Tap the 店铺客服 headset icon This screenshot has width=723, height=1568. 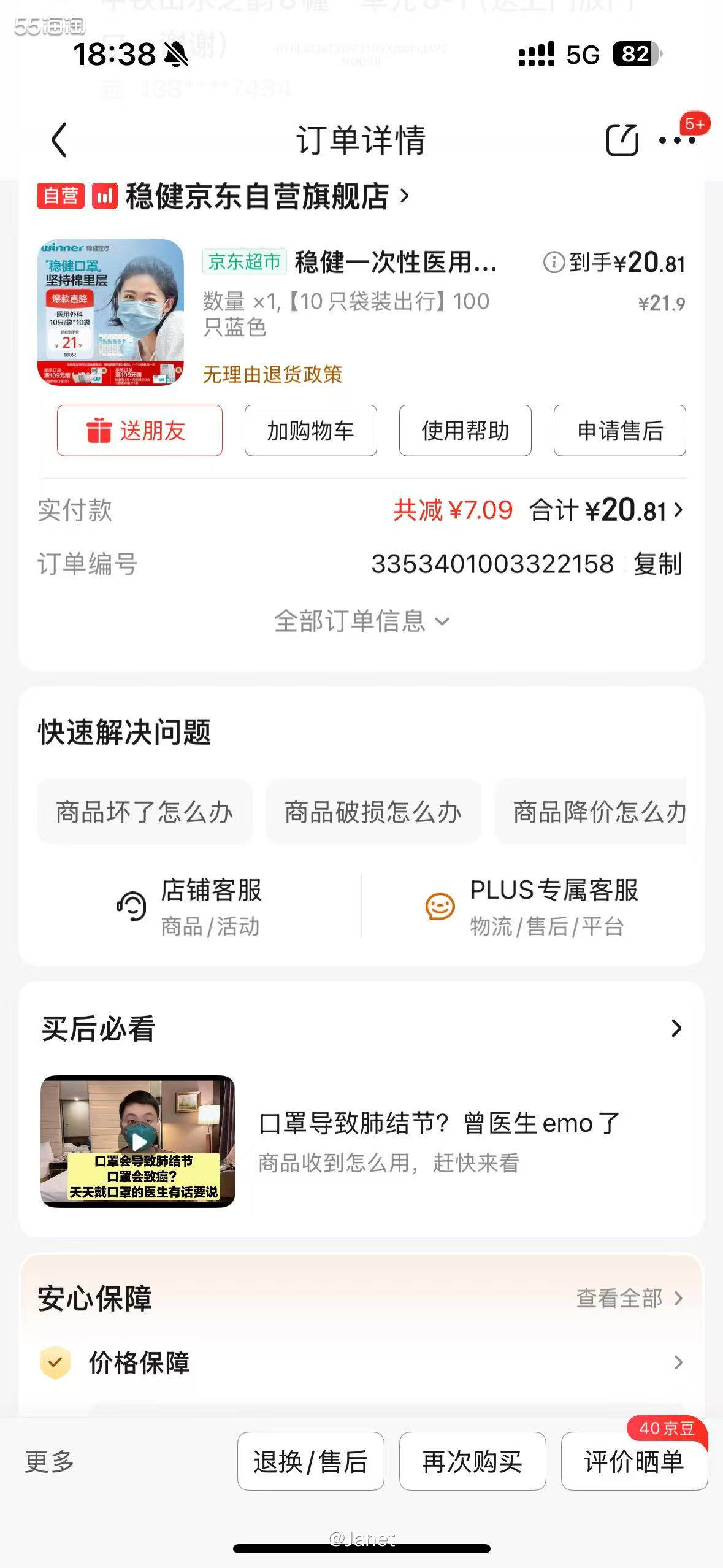(131, 905)
